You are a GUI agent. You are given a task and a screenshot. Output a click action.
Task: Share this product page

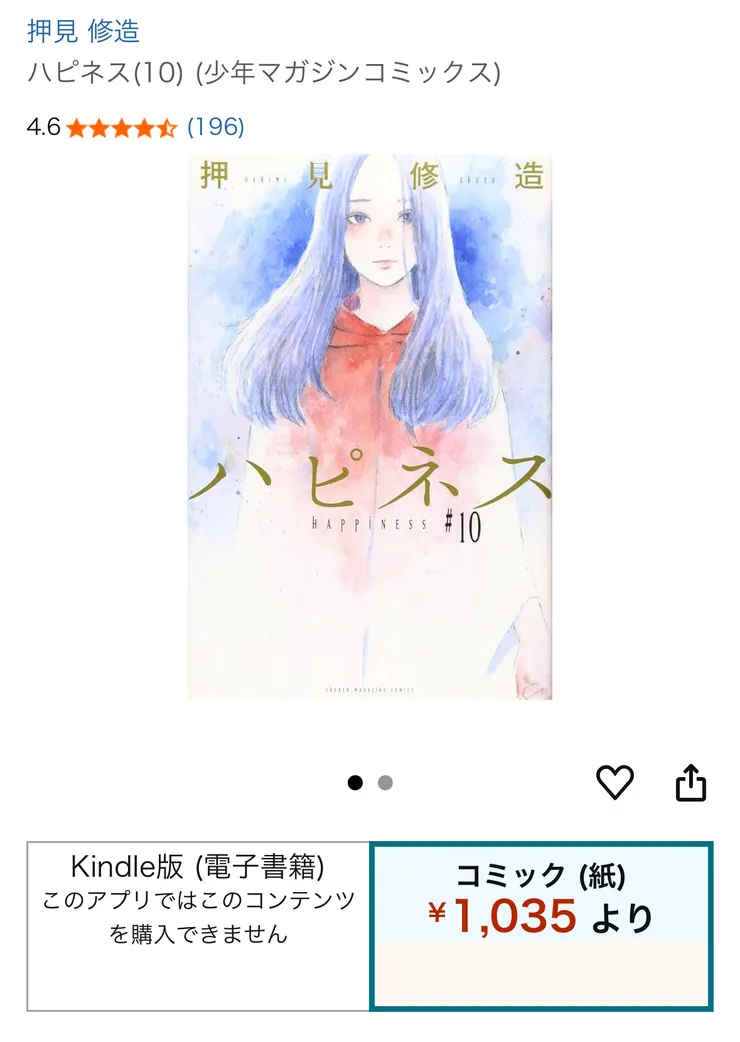(691, 783)
